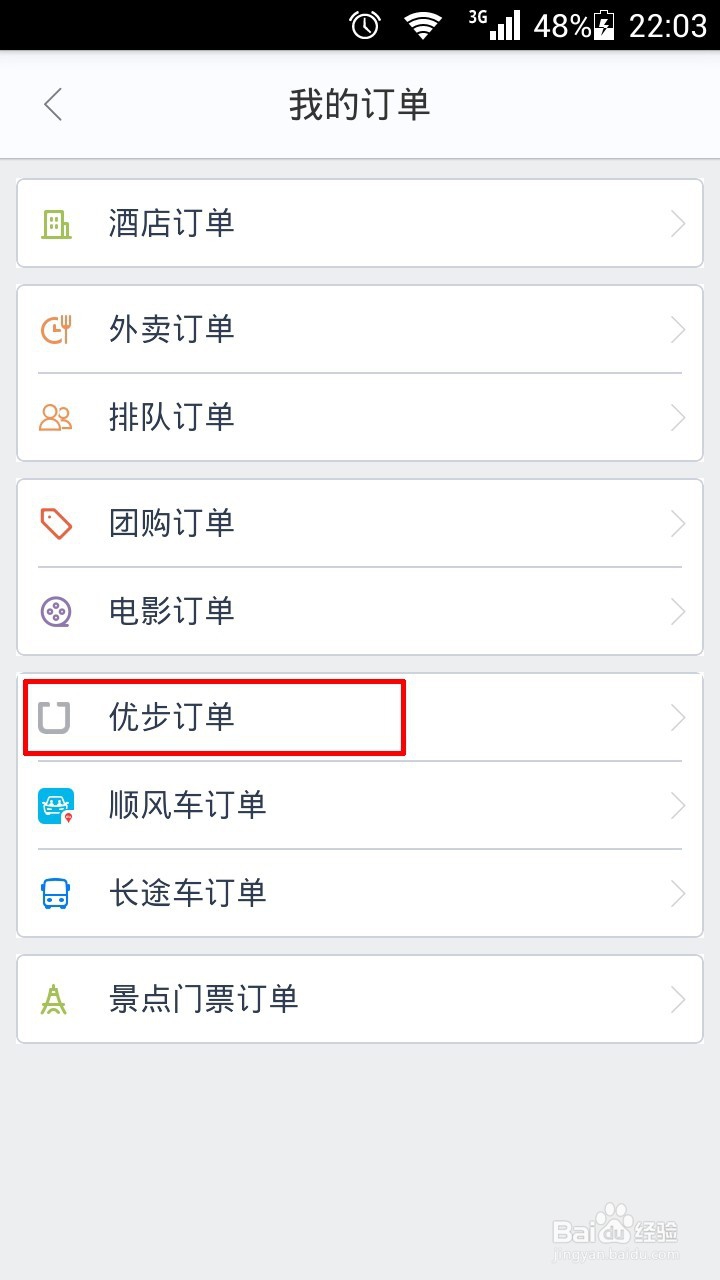Click the 我的订单 title text
Image resolution: width=720 pixels, height=1280 pixels.
pos(360,105)
